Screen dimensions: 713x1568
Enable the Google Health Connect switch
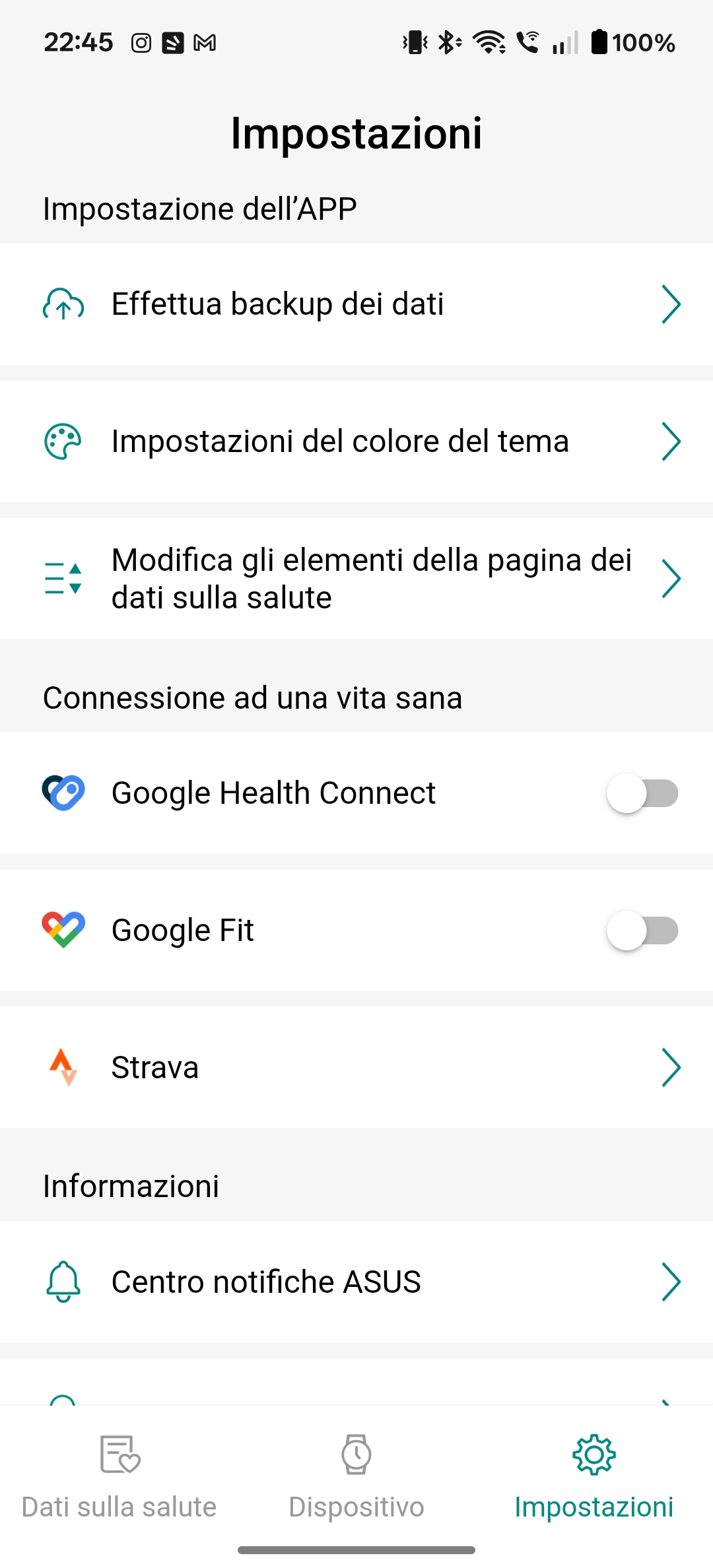642,793
